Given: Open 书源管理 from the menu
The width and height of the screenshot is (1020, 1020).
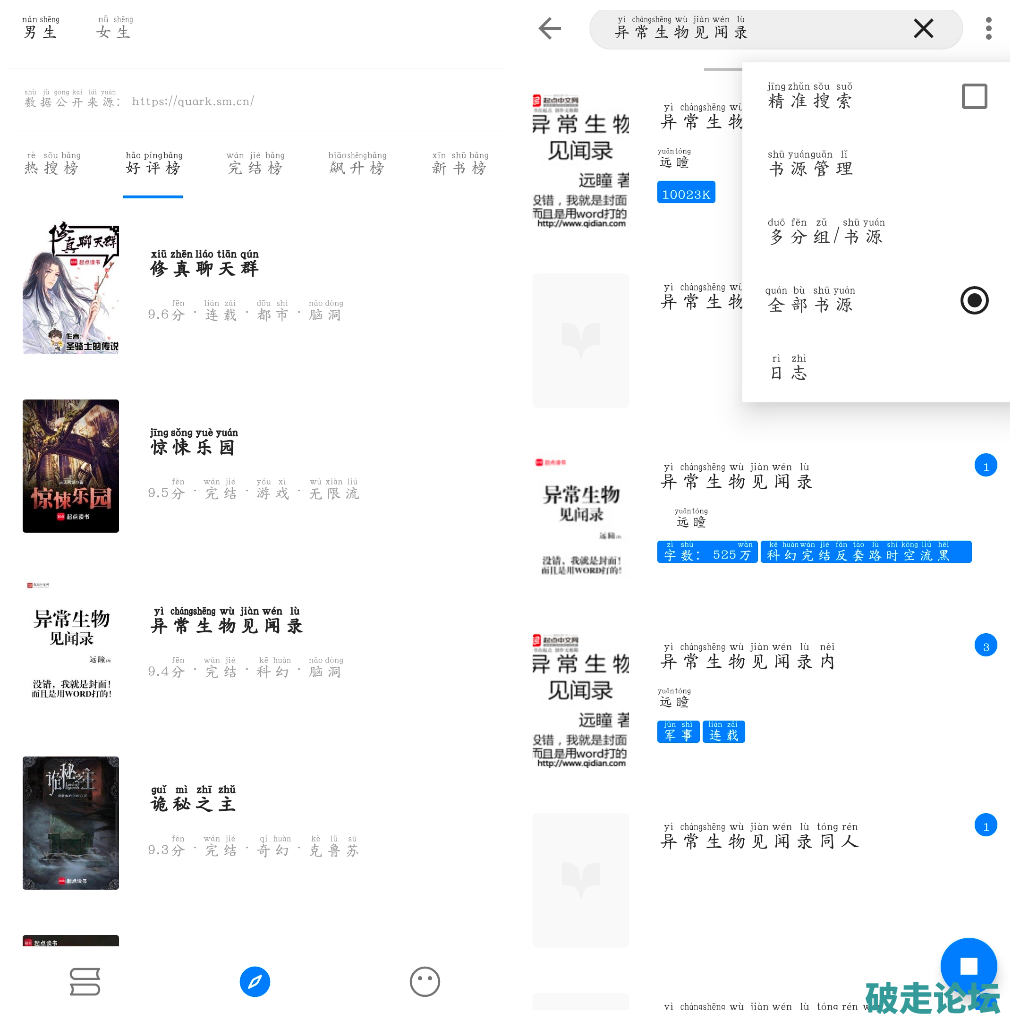Looking at the screenshot, I should [x=810, y=165].
